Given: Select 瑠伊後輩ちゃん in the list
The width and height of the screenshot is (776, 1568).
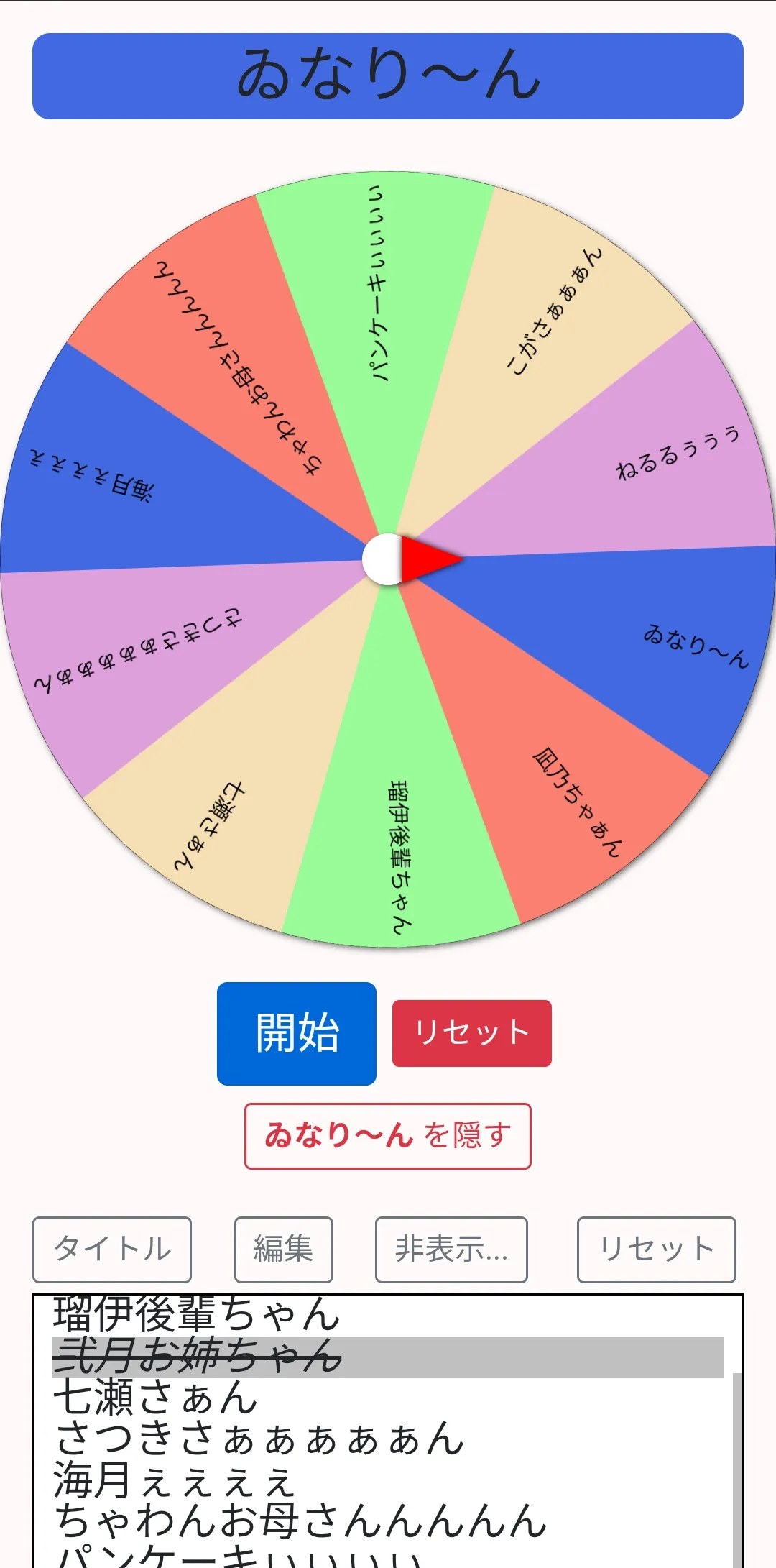Looking at the screenshot, I should click(388, 1315).
